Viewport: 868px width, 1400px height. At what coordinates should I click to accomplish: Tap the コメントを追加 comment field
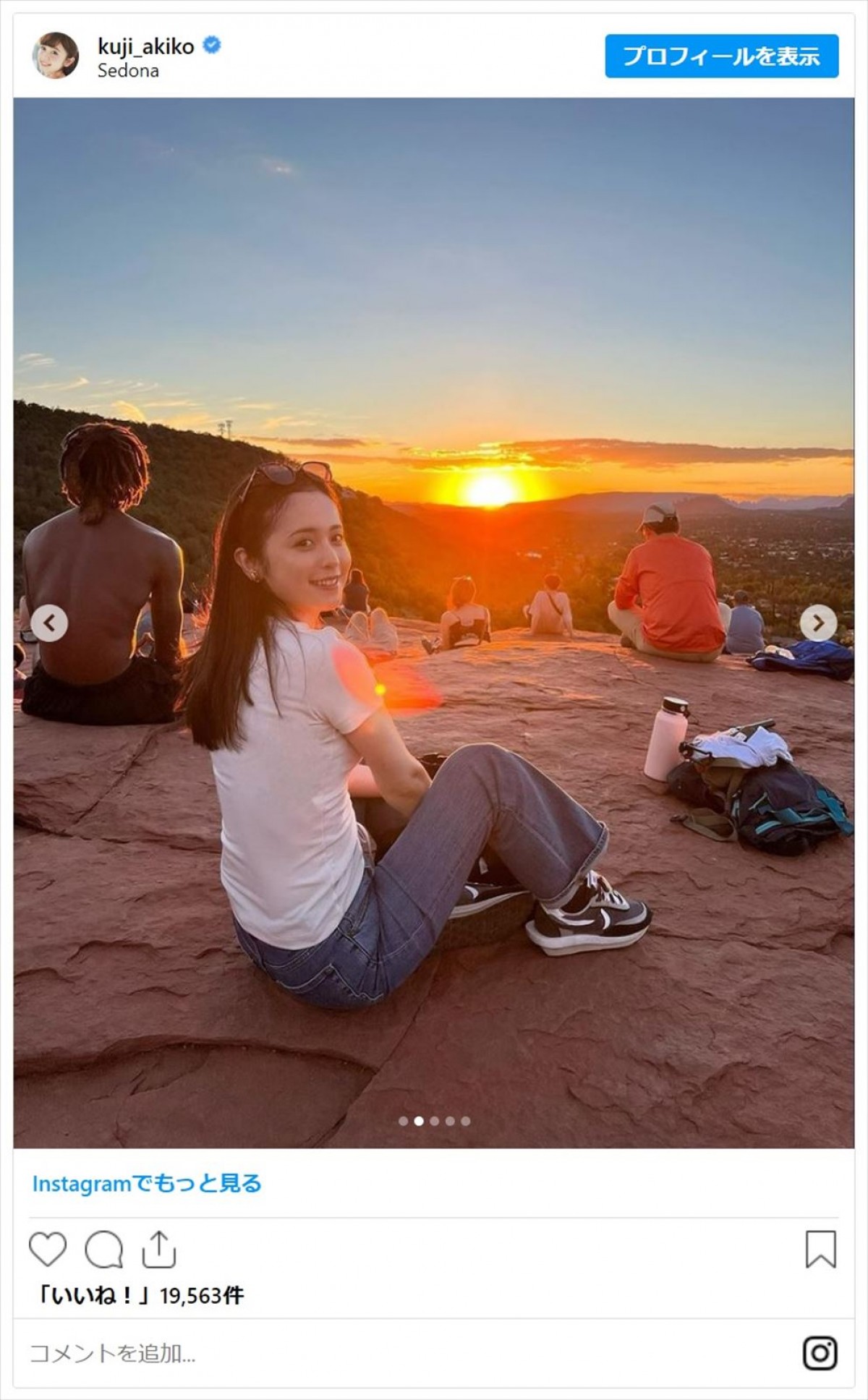point(362,1353)
